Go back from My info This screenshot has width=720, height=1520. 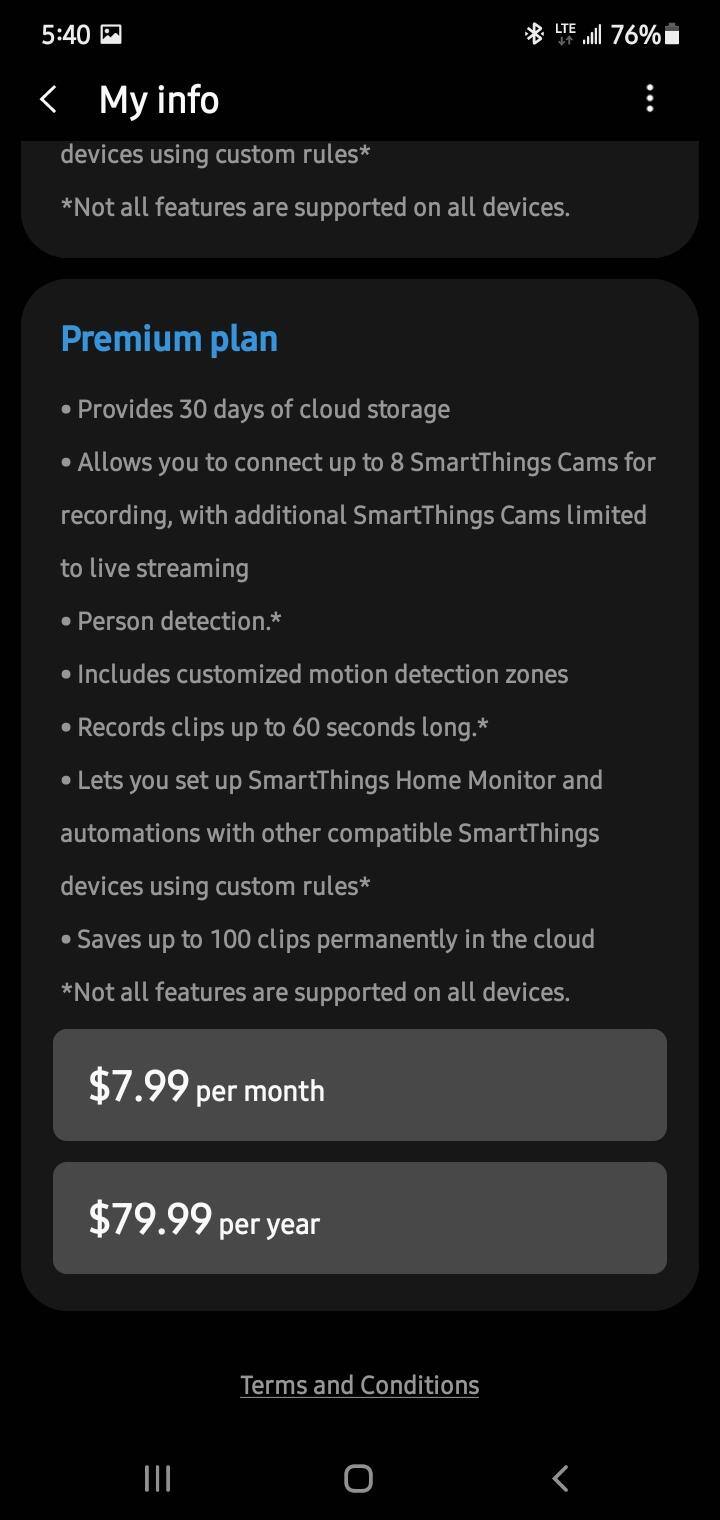click(48, 99)
